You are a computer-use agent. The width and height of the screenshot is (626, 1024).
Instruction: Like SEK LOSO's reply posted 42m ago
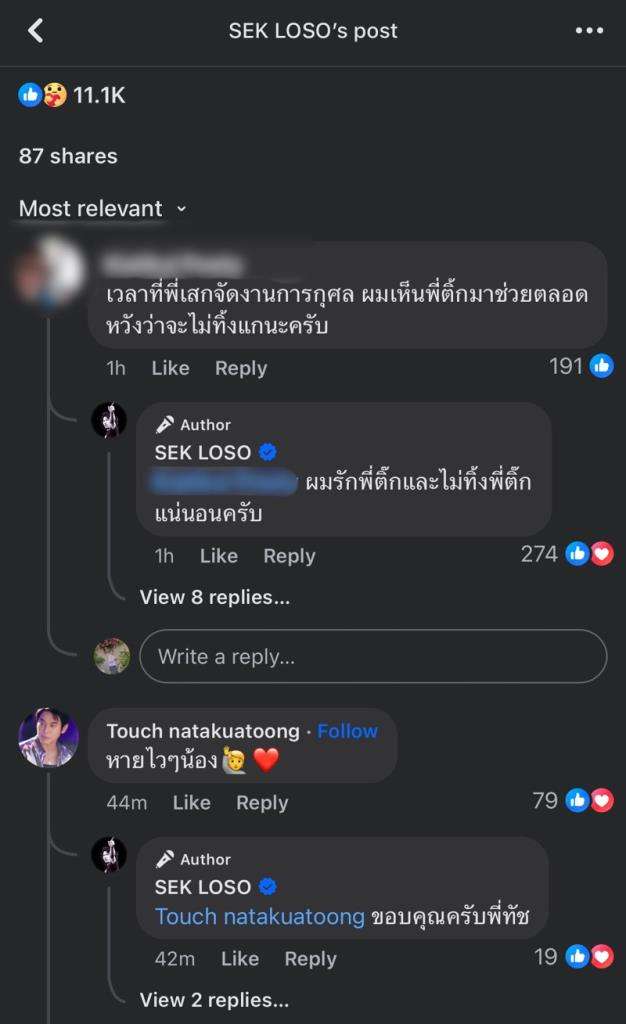[239, 958]
